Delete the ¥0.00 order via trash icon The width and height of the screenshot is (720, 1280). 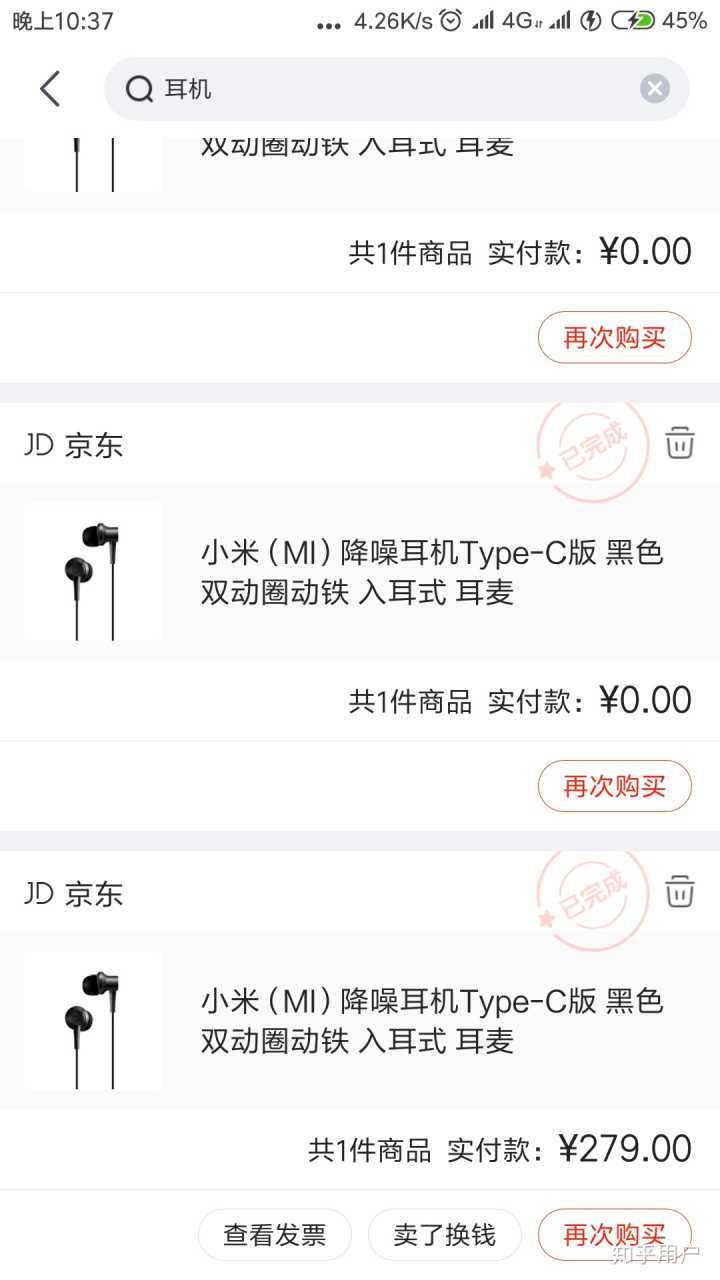point(680,441)
